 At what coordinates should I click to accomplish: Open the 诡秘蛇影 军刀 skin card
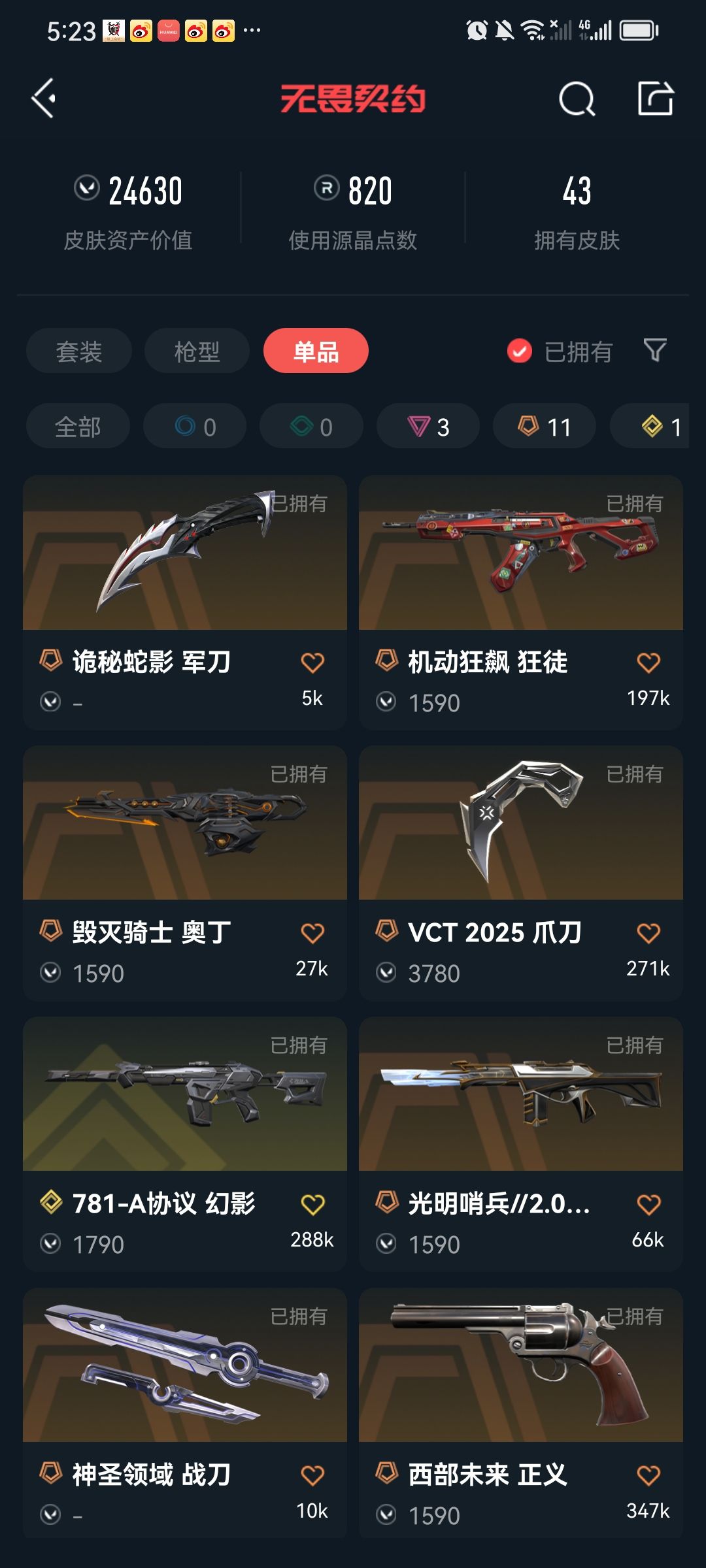tap(185, 602)
